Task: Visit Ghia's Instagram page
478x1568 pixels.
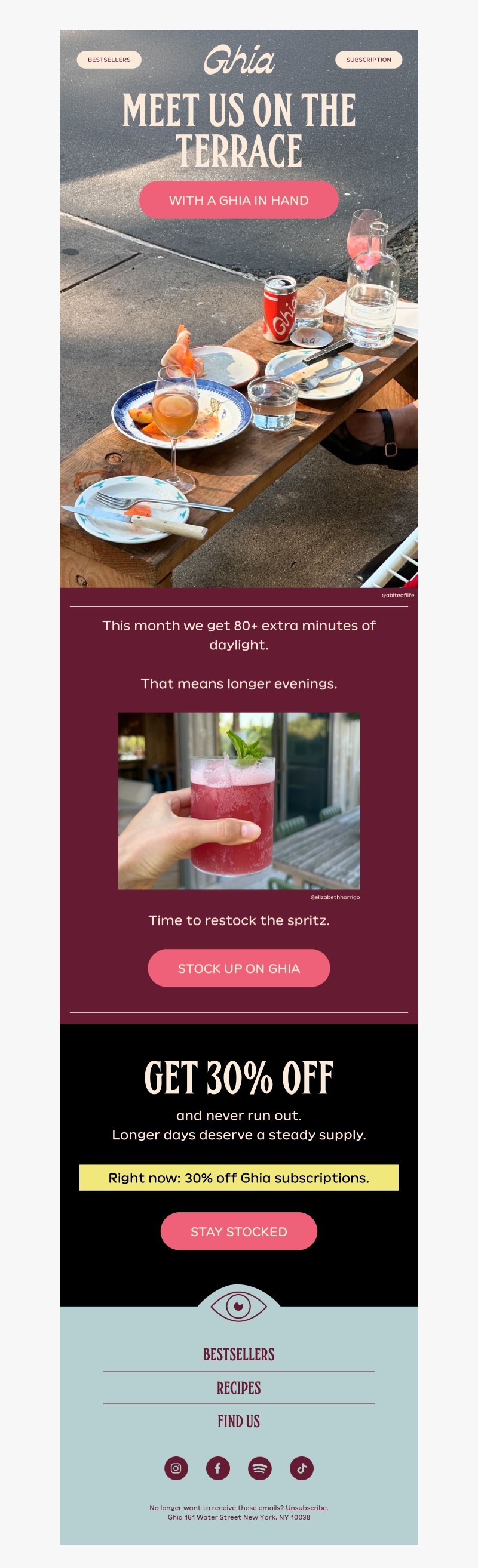Action: tap(176, 1468)
